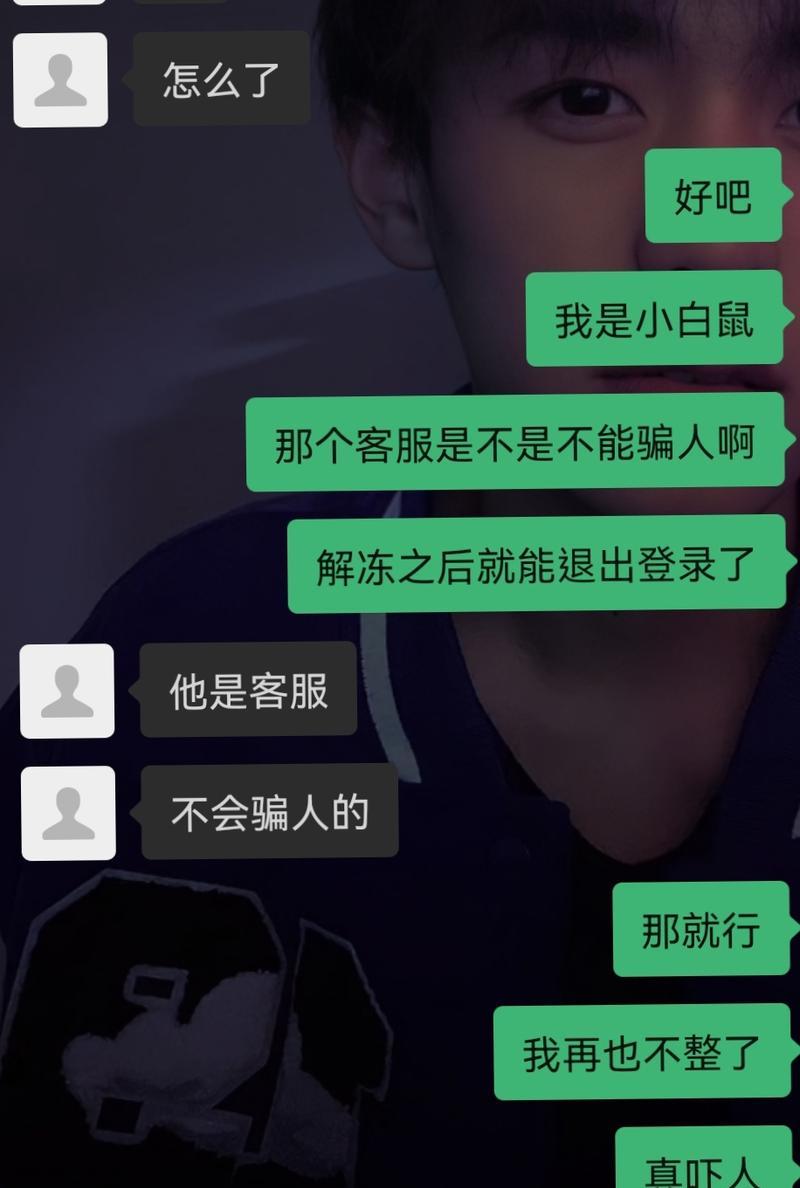The image size is (800, 1188).
Task: Open sender's avatar beside 怎么了 message
Action: 60,80
